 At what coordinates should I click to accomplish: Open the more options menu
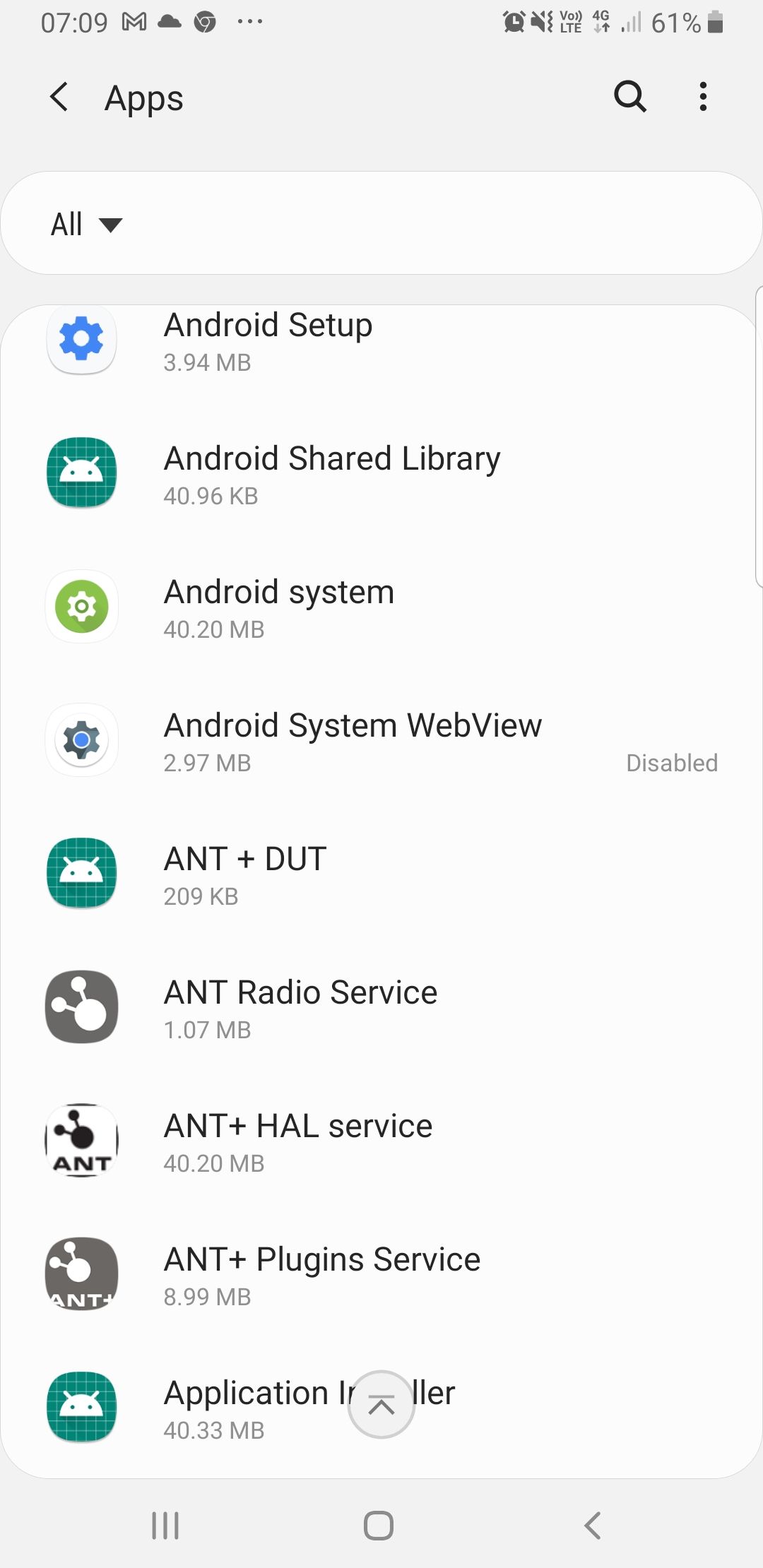(703, 97)
